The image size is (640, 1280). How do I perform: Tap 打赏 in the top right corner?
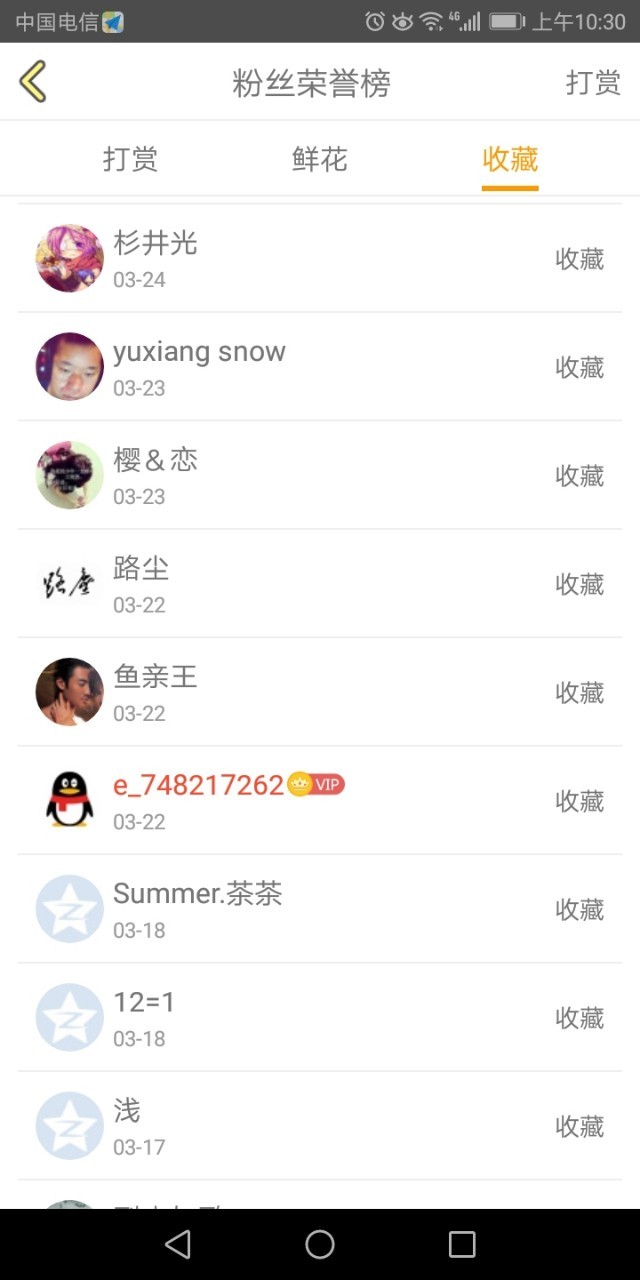[593, 83]
